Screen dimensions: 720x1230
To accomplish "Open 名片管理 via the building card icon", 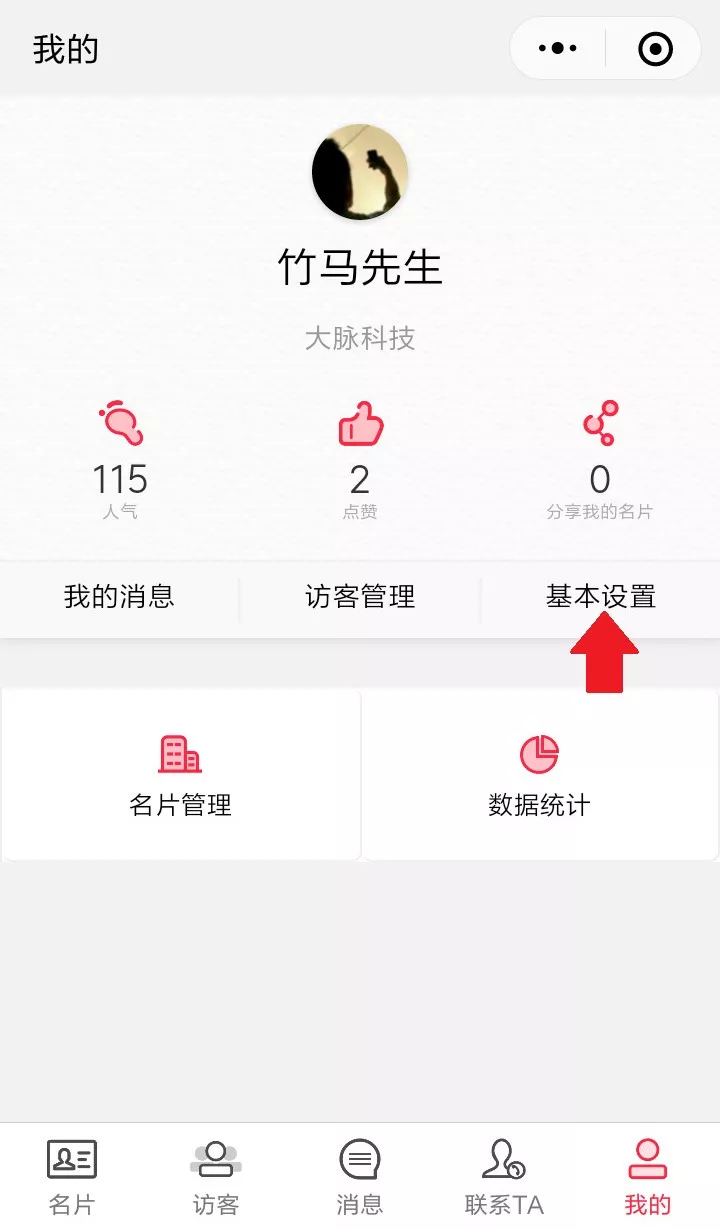I will click(x=180, y=757).
